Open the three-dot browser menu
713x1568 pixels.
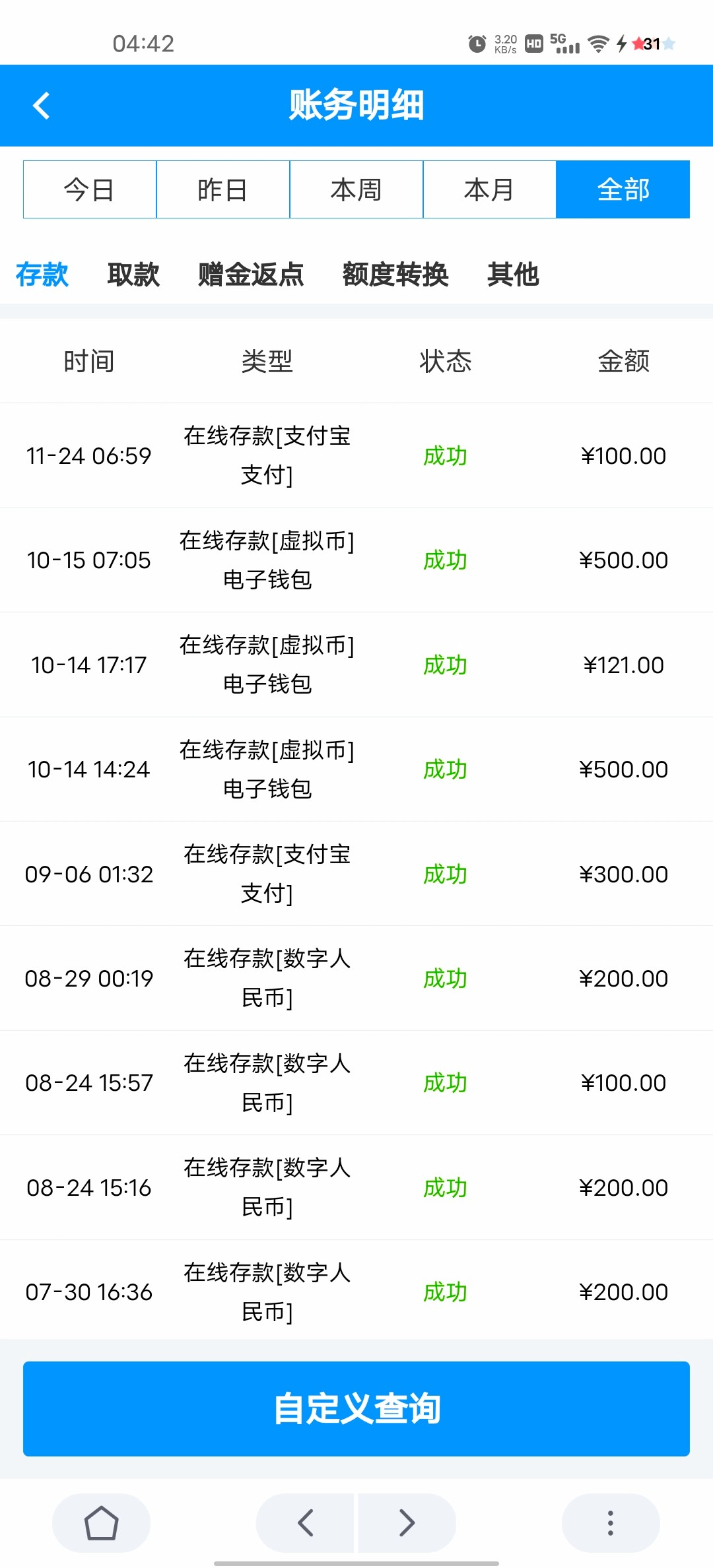[x=611, y=1523]
